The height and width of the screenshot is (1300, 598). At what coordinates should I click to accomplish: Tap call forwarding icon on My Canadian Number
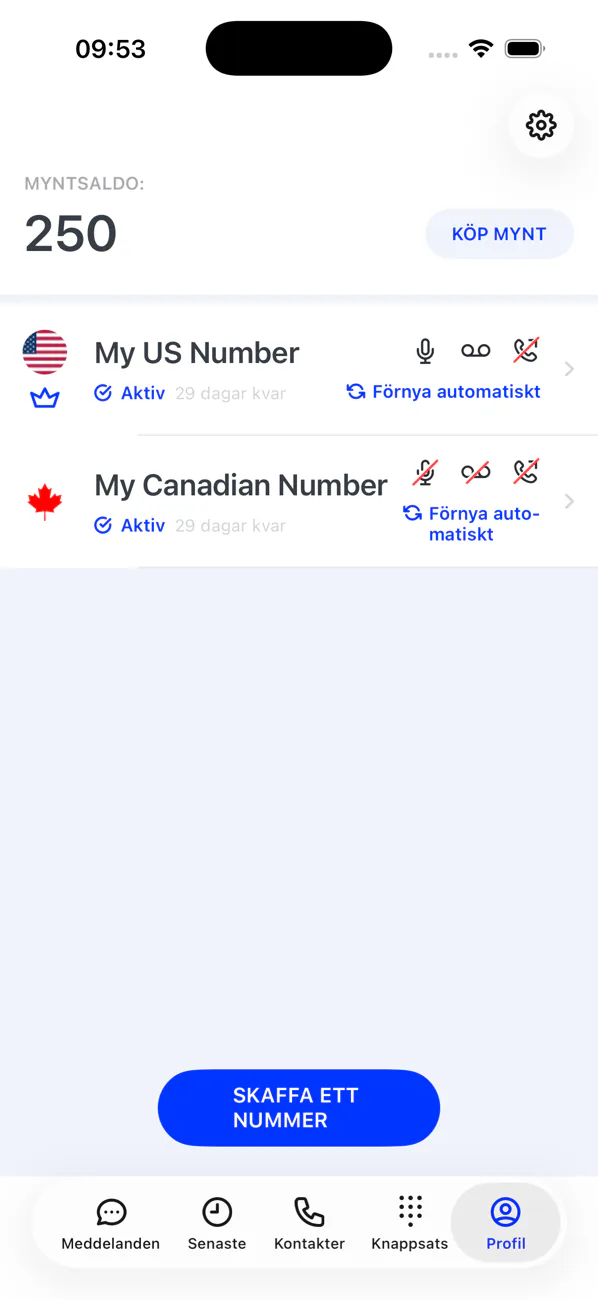(x=526, y=471)
